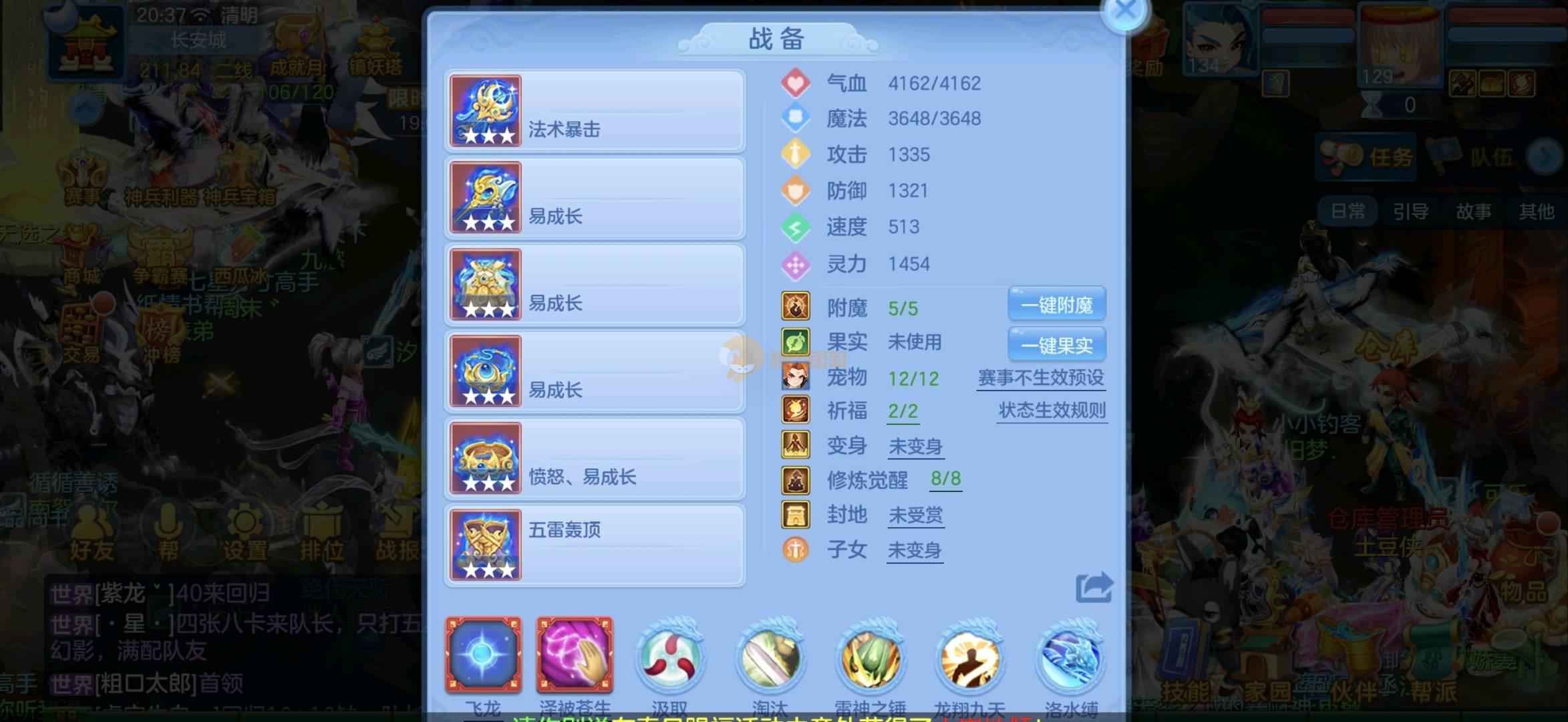Open the 未变身 link next to 变身
Viewport: 1568px width, 722px height.
click(x=915, y=446)
